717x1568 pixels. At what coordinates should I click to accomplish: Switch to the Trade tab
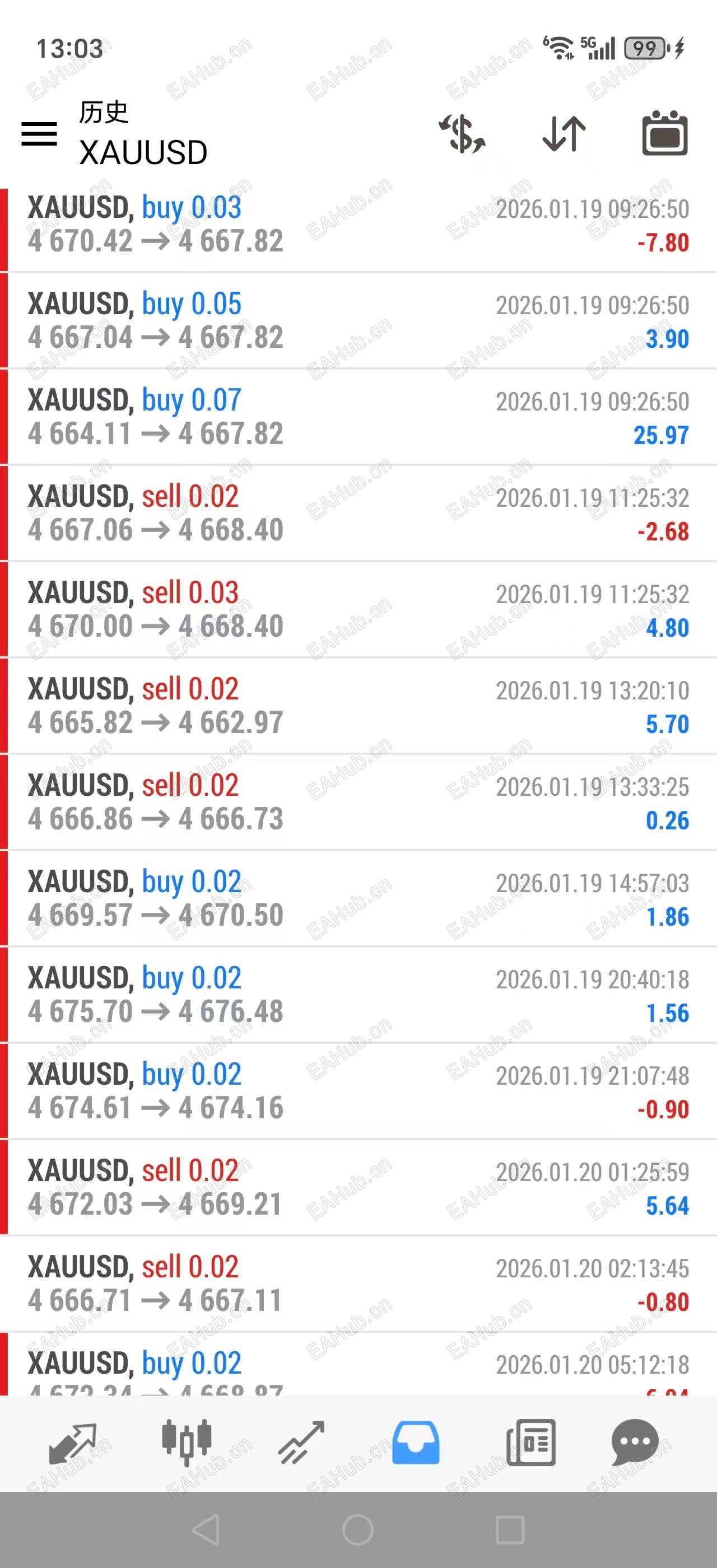click(x=301, y=1443)
